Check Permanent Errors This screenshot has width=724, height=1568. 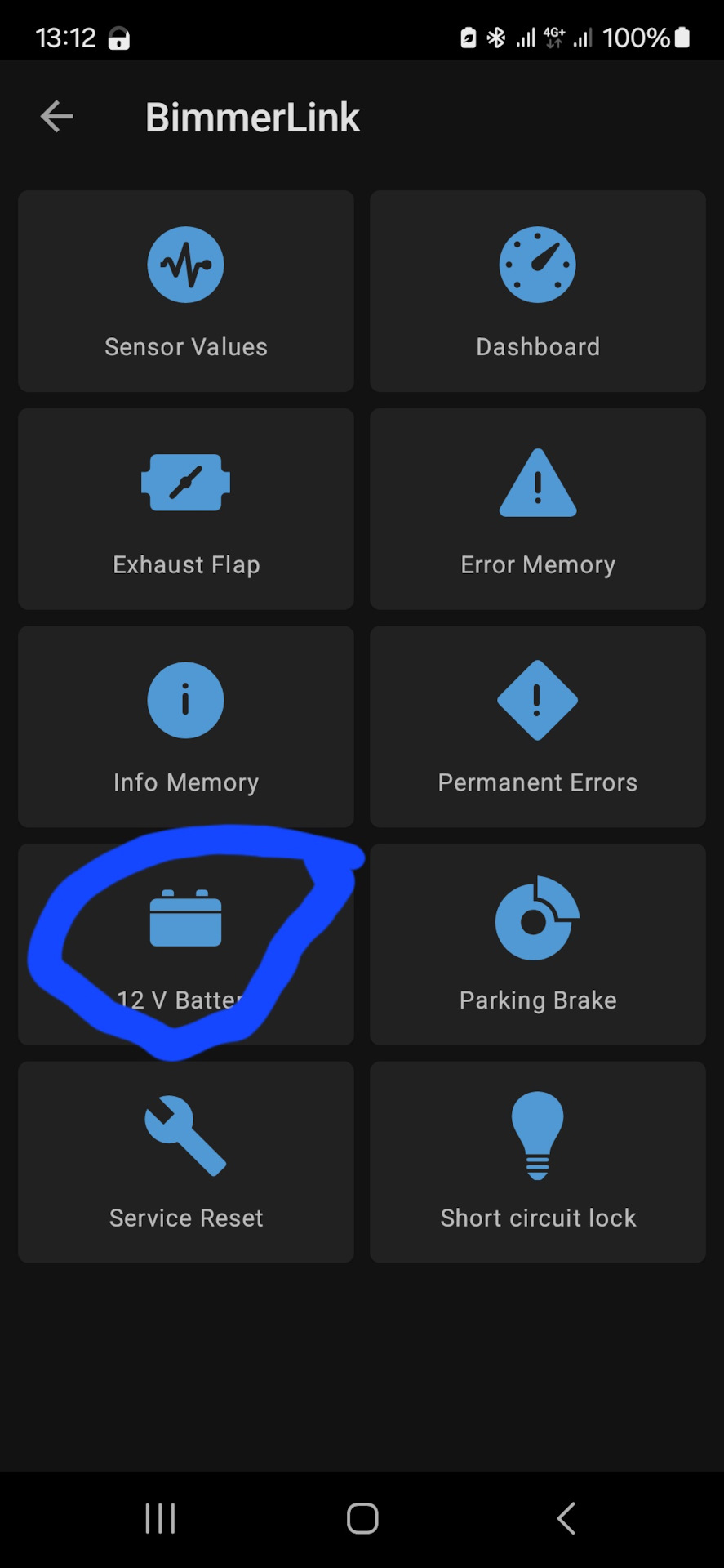click(x=537, y=727)
